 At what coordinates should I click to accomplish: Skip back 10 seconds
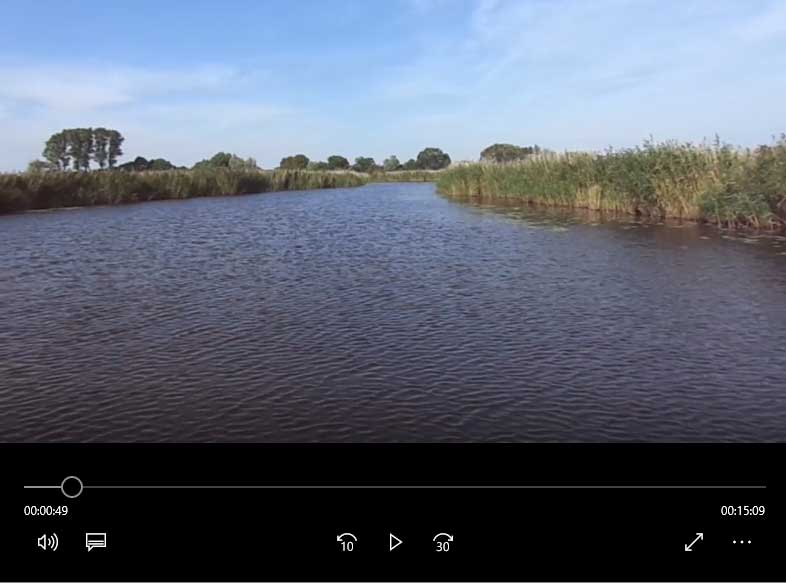[x=347, y=542]
